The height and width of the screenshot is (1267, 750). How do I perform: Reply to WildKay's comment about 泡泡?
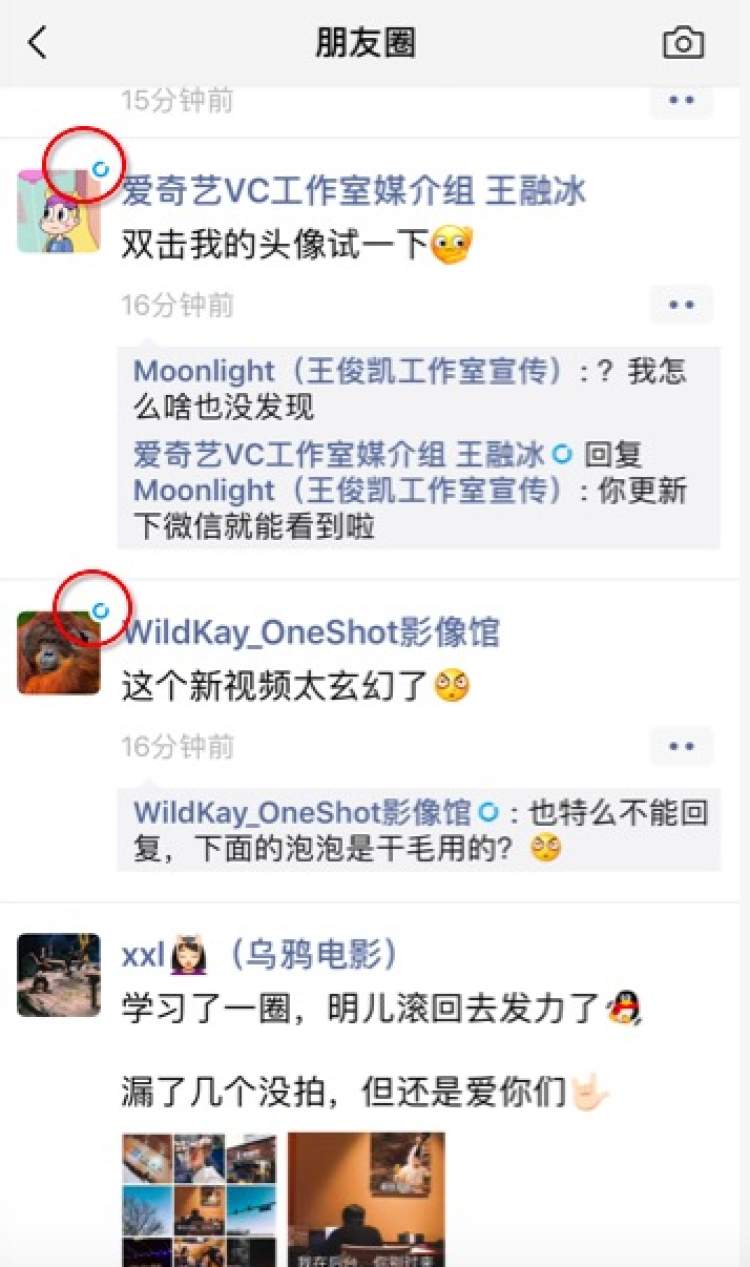[420, 830]
